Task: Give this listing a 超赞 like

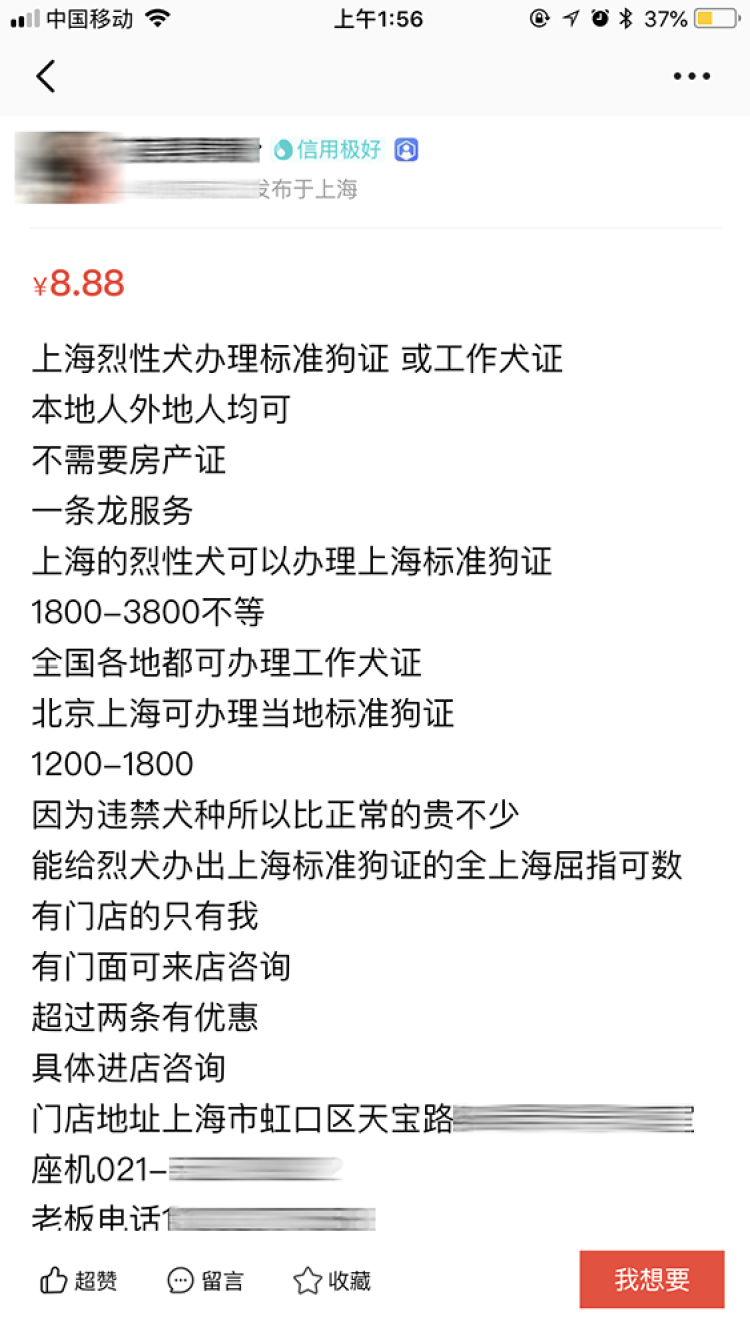Action: point(79,1280)
